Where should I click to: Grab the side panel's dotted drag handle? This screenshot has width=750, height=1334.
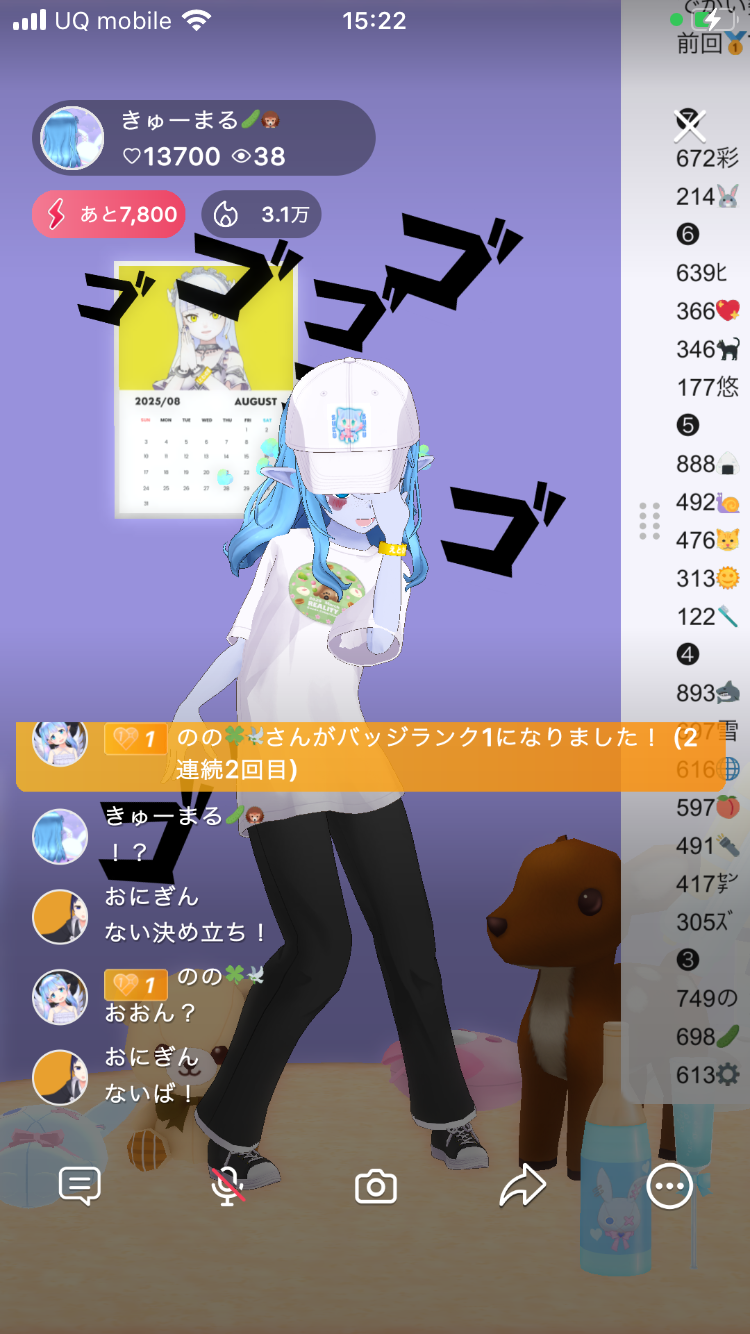(649, 521)
